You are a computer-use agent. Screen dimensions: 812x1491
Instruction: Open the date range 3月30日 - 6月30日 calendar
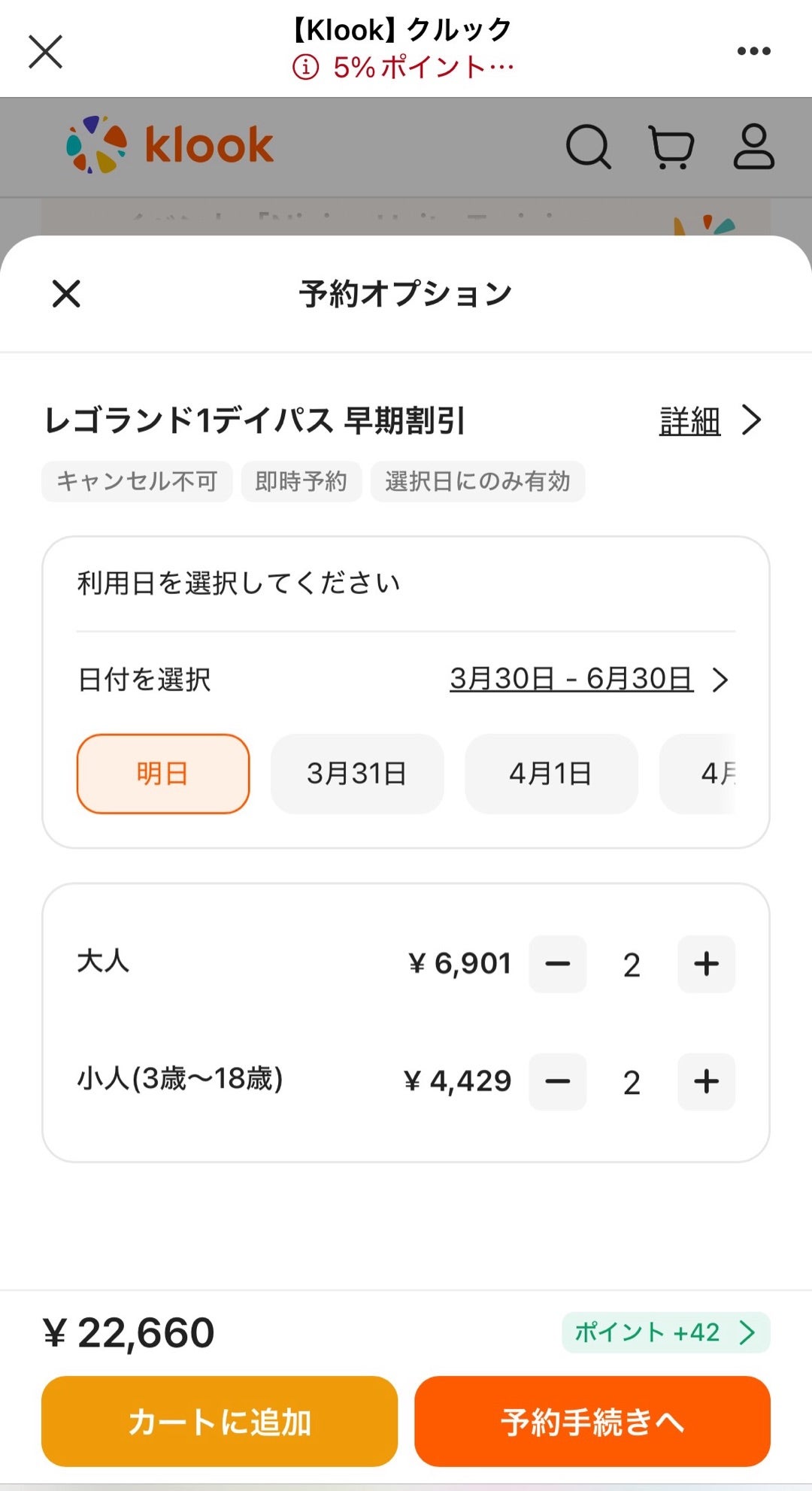[x=589, y=679]
